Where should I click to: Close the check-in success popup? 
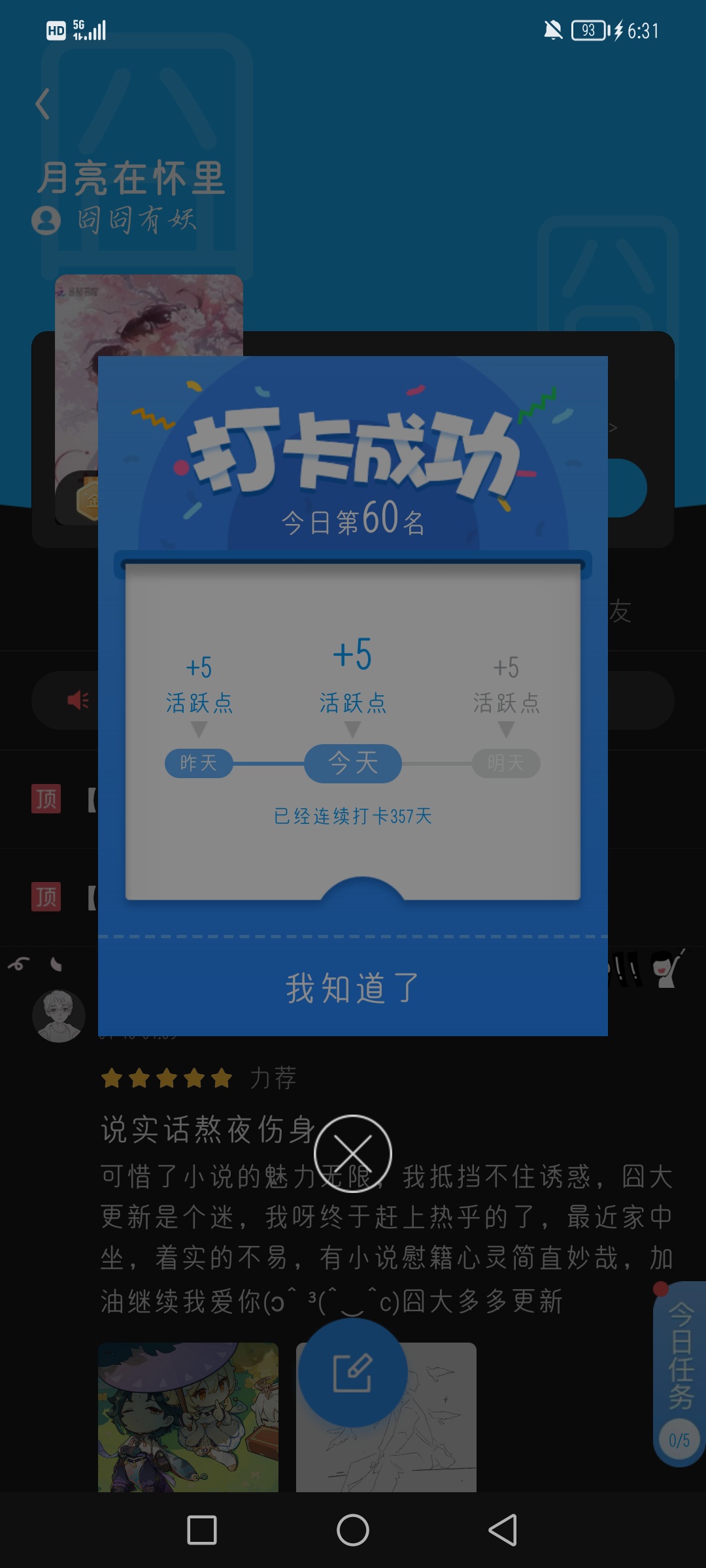point(353,1154)
